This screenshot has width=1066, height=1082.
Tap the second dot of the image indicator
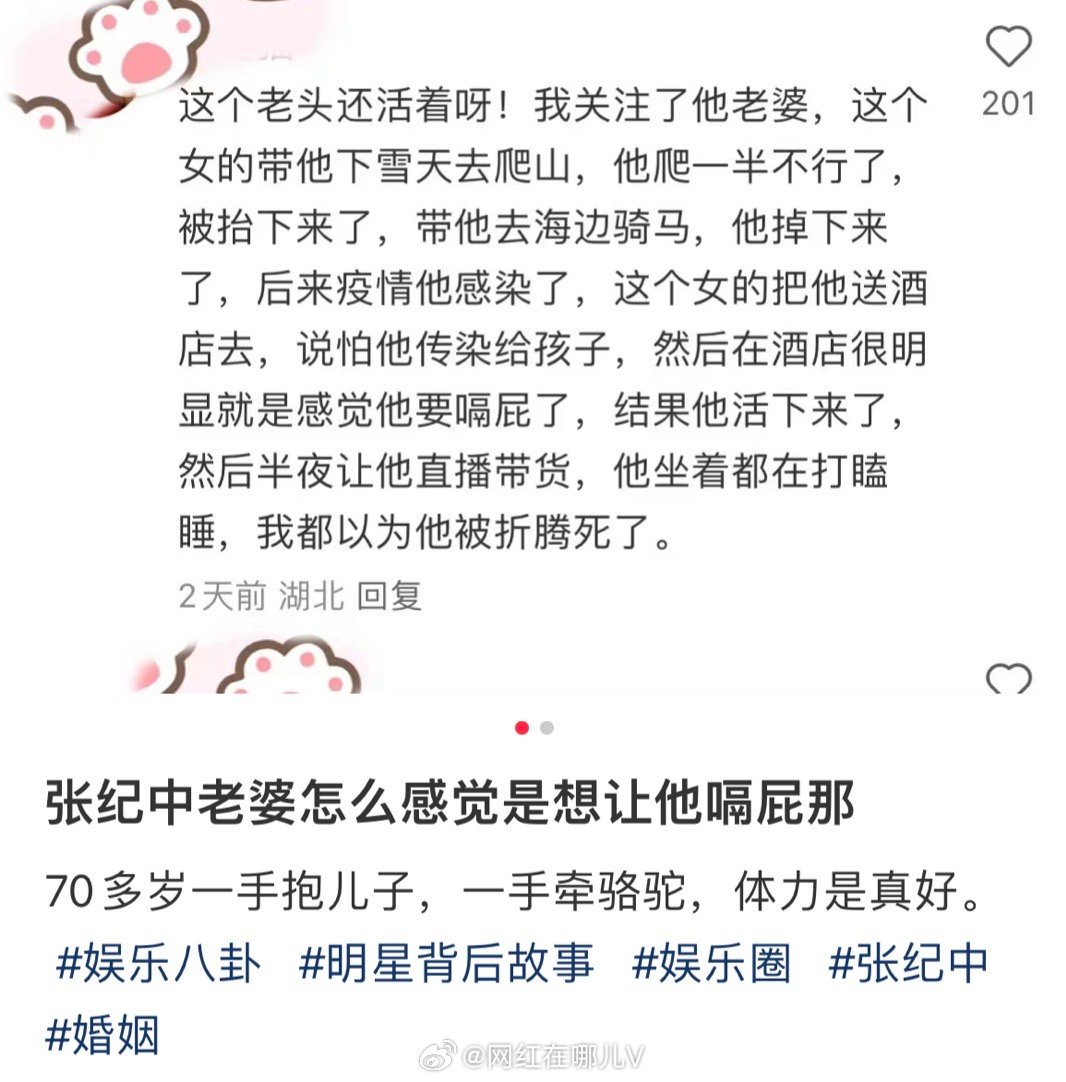[x=546, y=728]
